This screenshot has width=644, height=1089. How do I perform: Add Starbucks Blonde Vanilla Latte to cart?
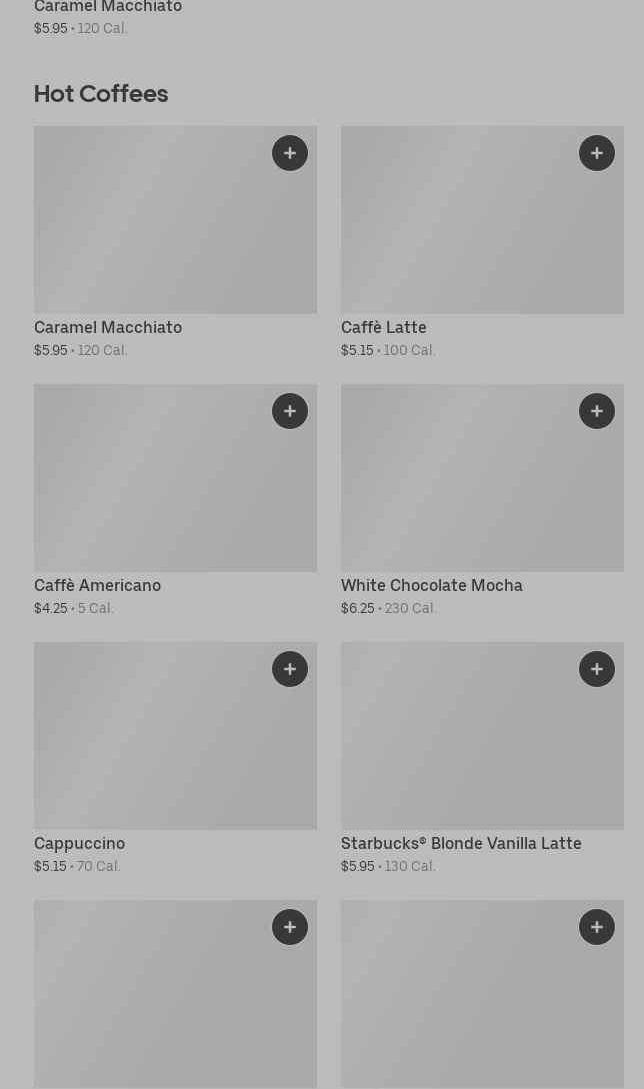tap(597, 669)
